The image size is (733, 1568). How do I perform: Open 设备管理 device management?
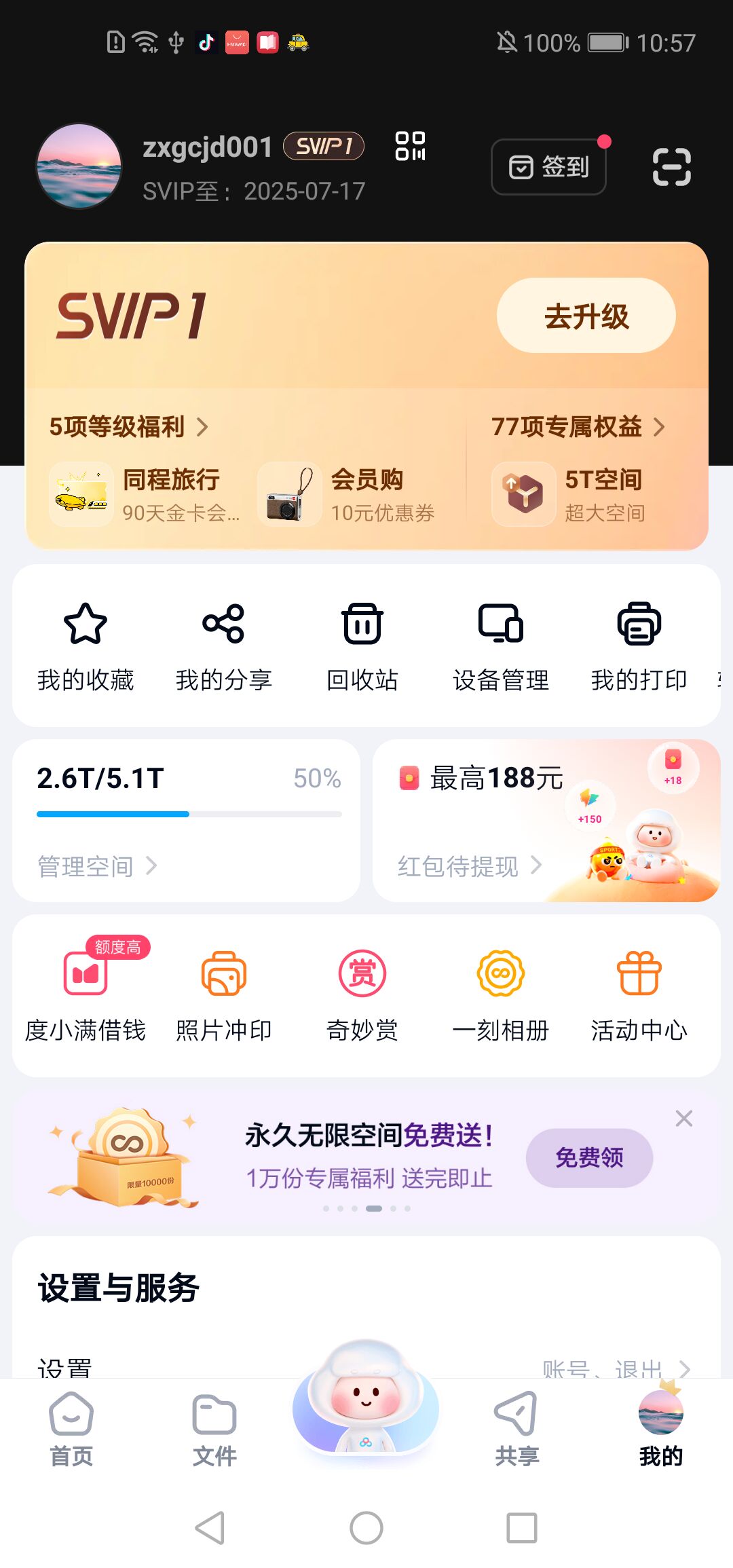[x=500, y=645]
